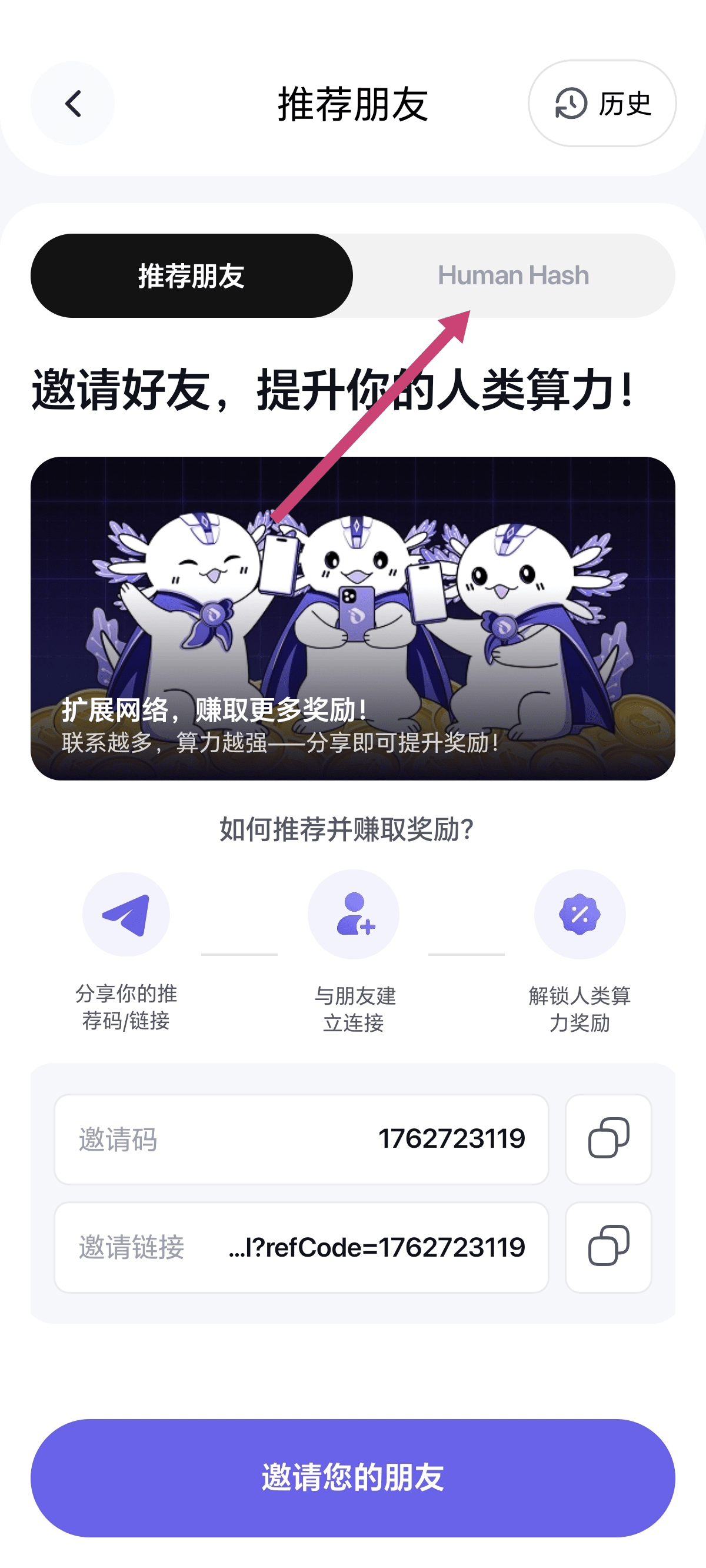This screenshot has width=706, height=1568.
Task: Go back using the arrow icon
Action: 72,104
